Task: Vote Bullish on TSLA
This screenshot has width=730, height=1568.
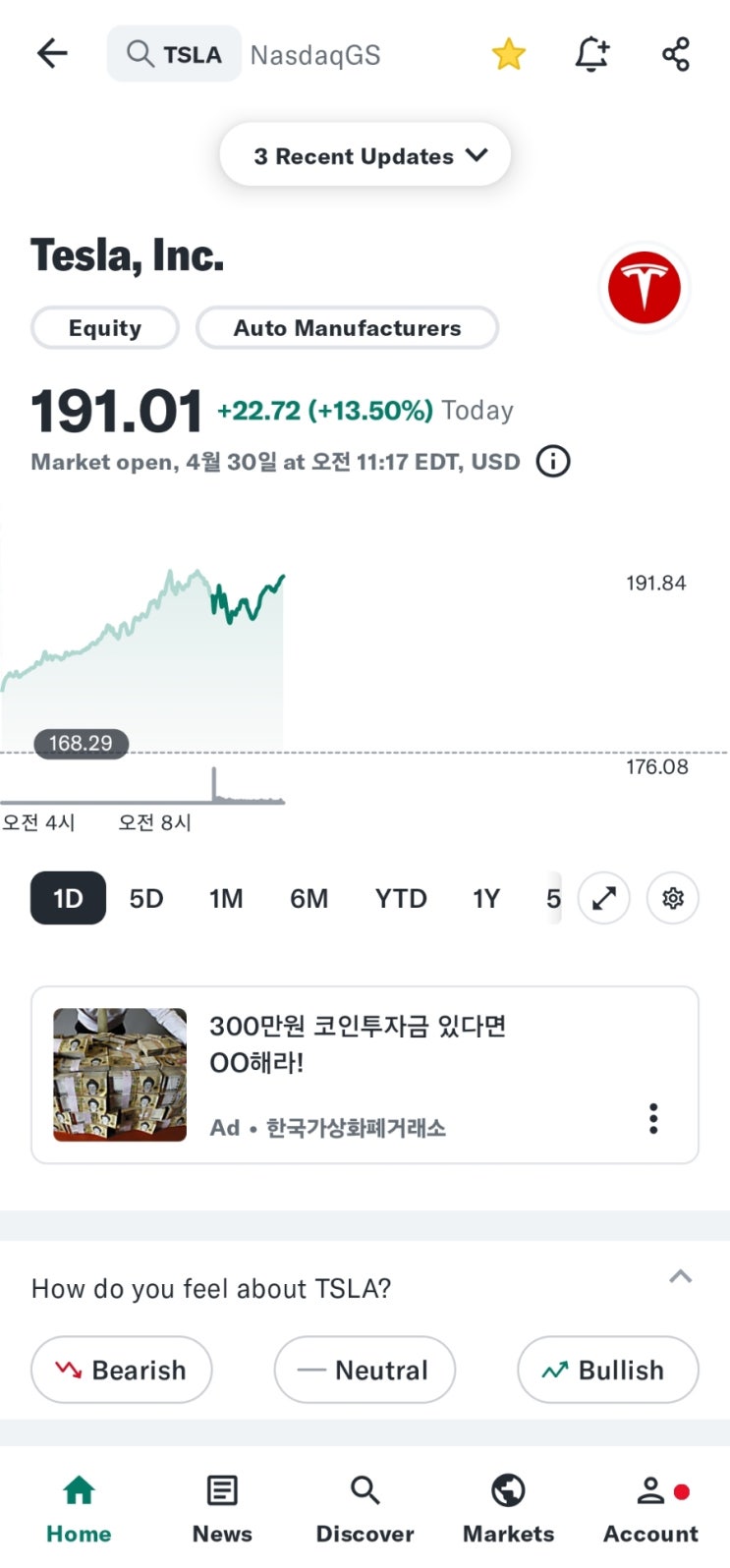Action: tap(607, 1370)
